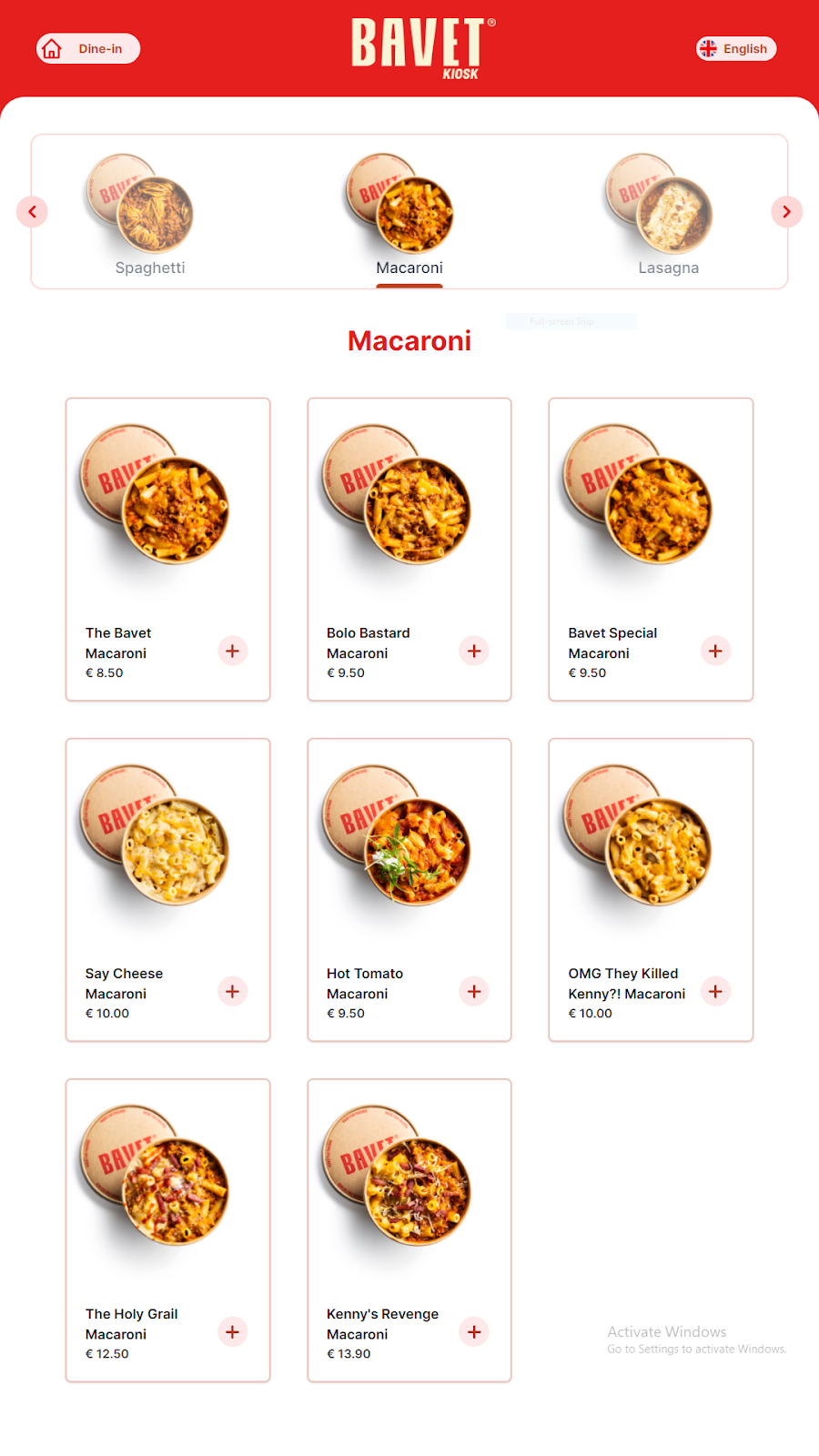Add The Bavet Macaroni to order

(233, 651)
